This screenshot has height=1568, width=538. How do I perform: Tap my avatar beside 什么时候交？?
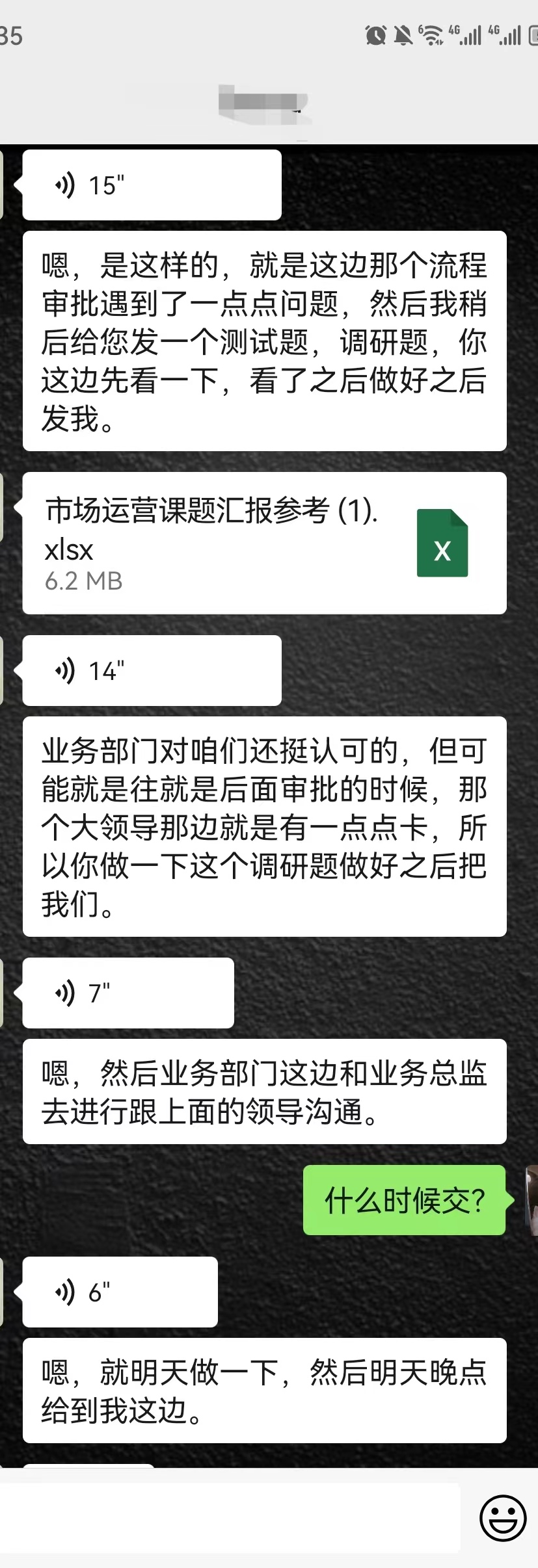(531, 1200)
